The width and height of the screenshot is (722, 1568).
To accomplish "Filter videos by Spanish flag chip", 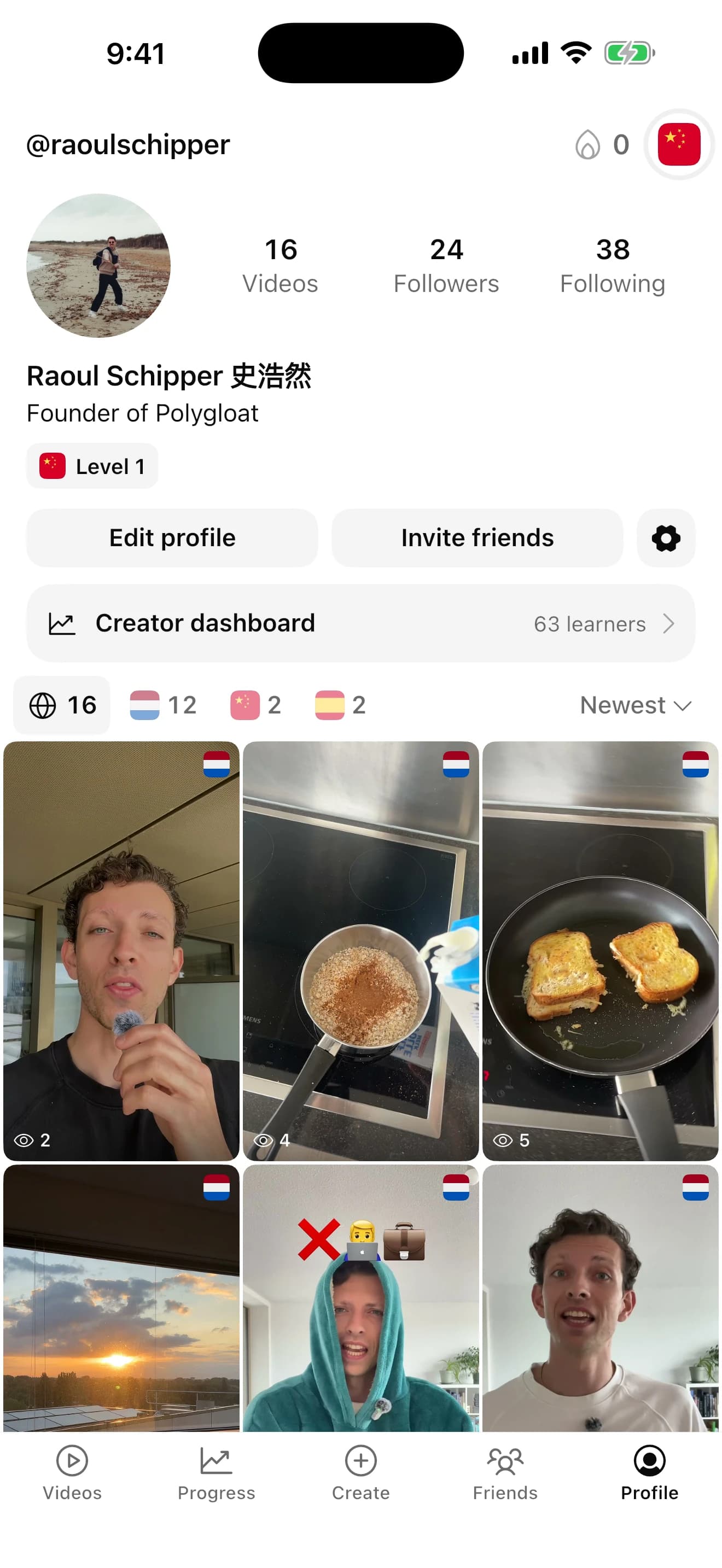I will tap(340, 705).
